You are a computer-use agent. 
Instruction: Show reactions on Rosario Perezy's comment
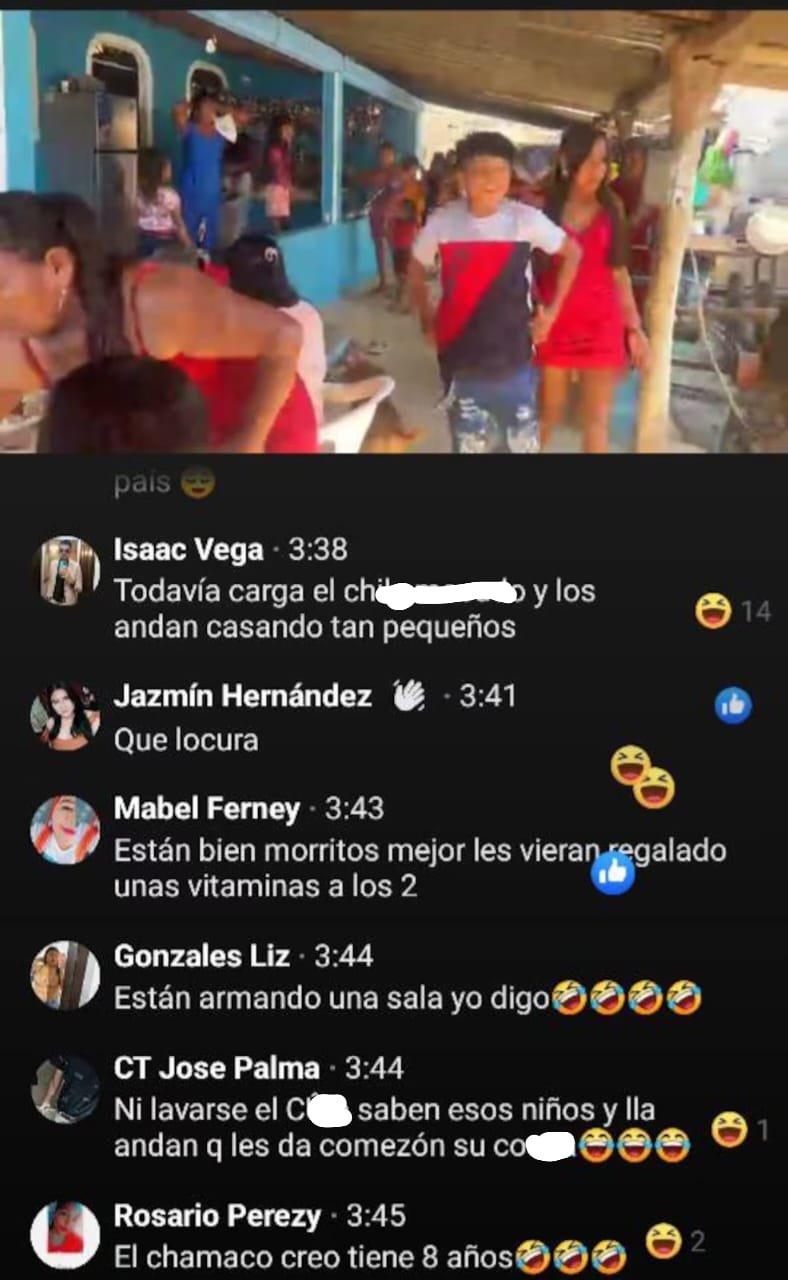tap(676, 1241)
